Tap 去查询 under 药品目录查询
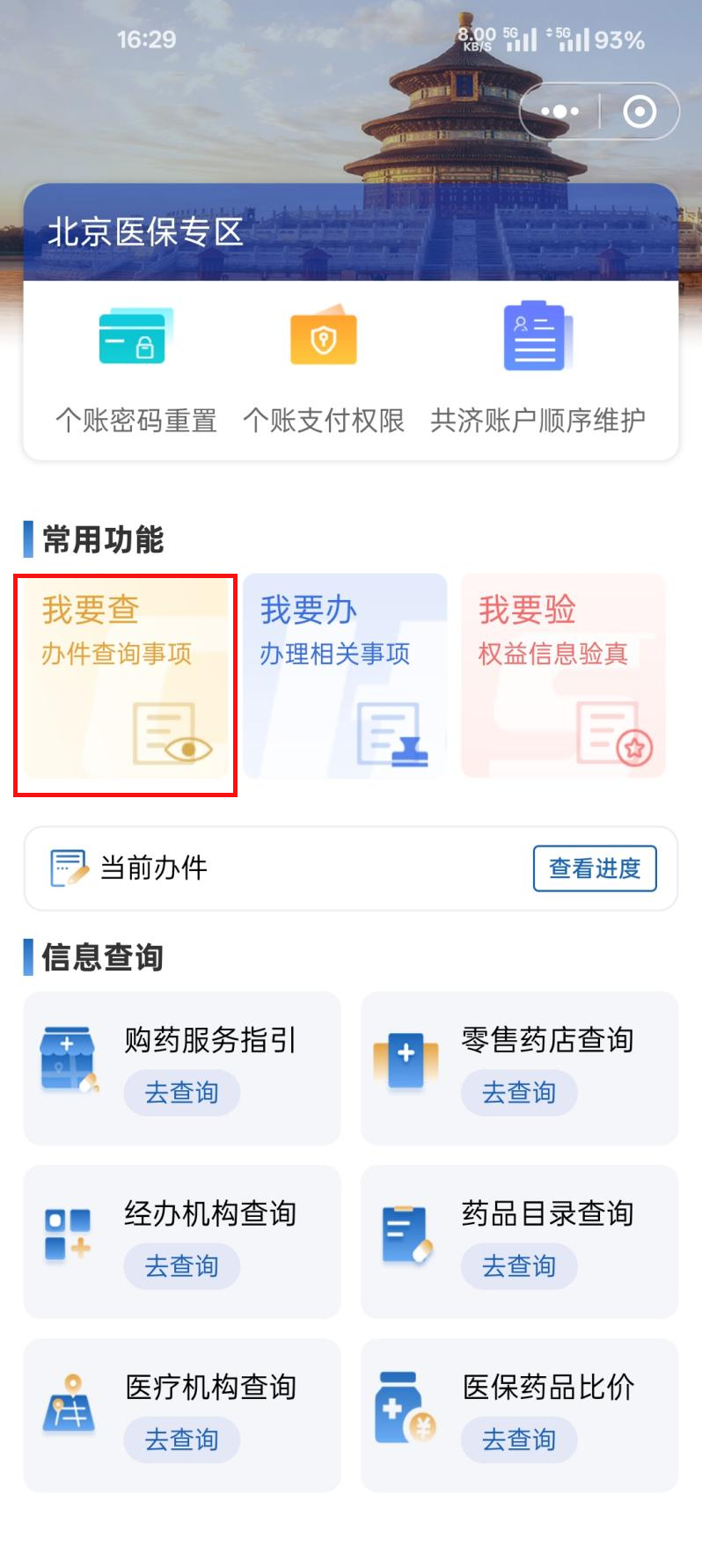 [x=519, y=1266]
